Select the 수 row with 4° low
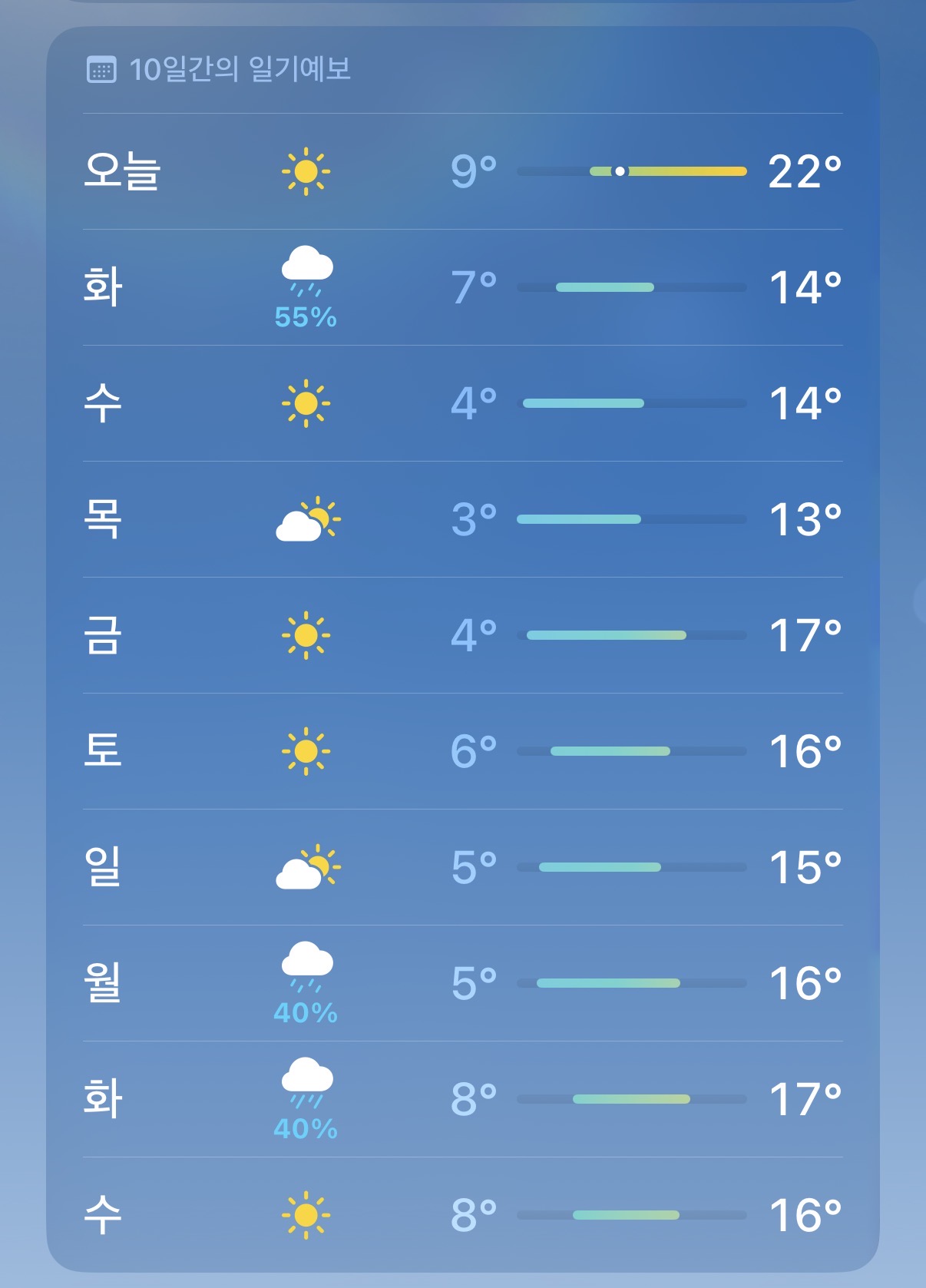 coord(462,403)
